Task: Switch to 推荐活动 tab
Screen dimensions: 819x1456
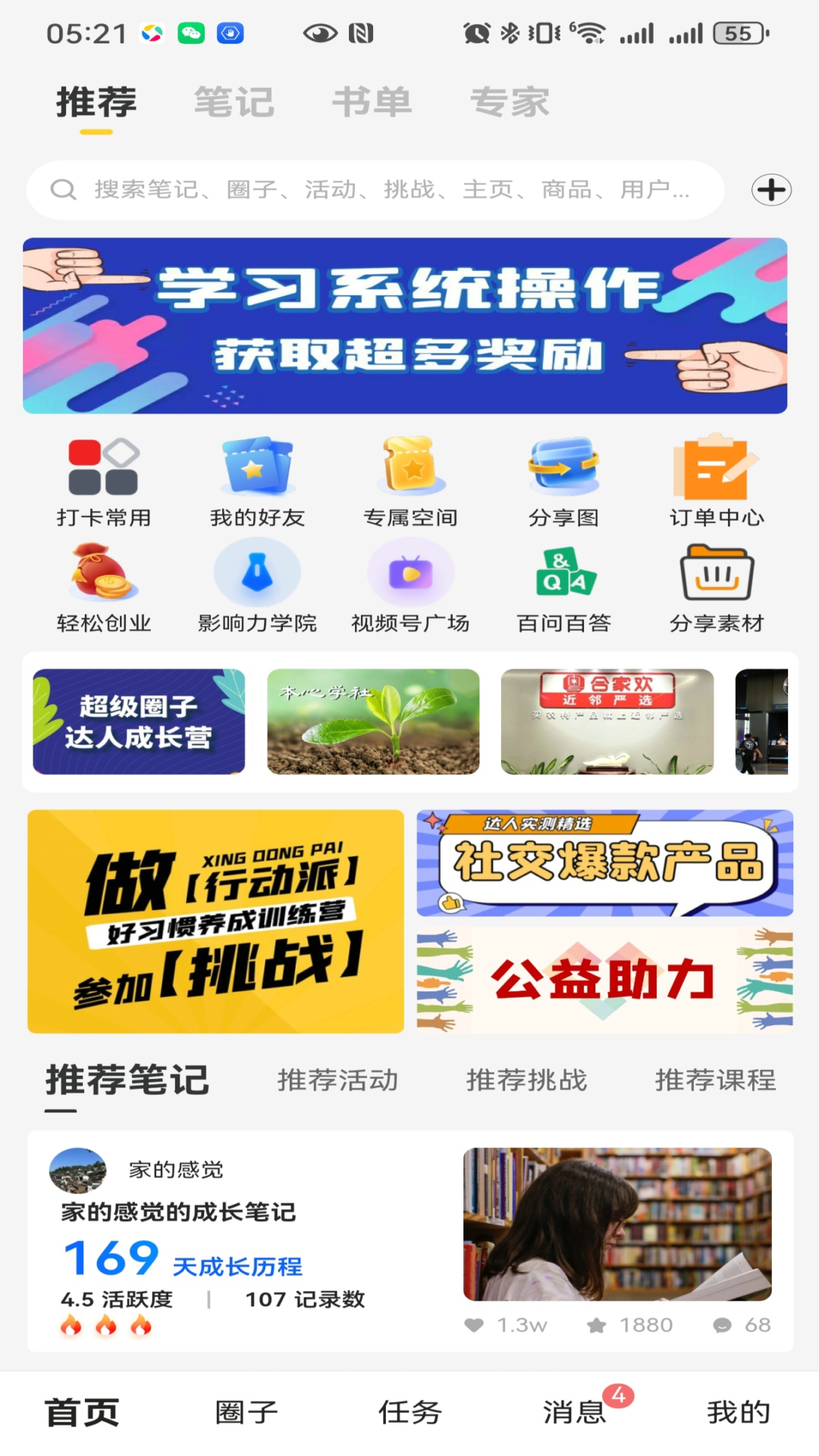Action: pyautogui.click(x=337, y=1080)
